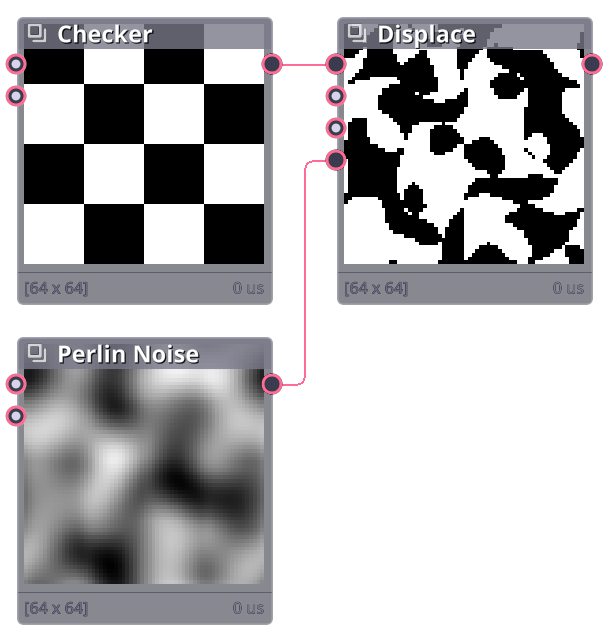The width and height of the screenshot is (608, 640).
Task: Select the Perlin Noise node preview
Action: click(144, 476)
